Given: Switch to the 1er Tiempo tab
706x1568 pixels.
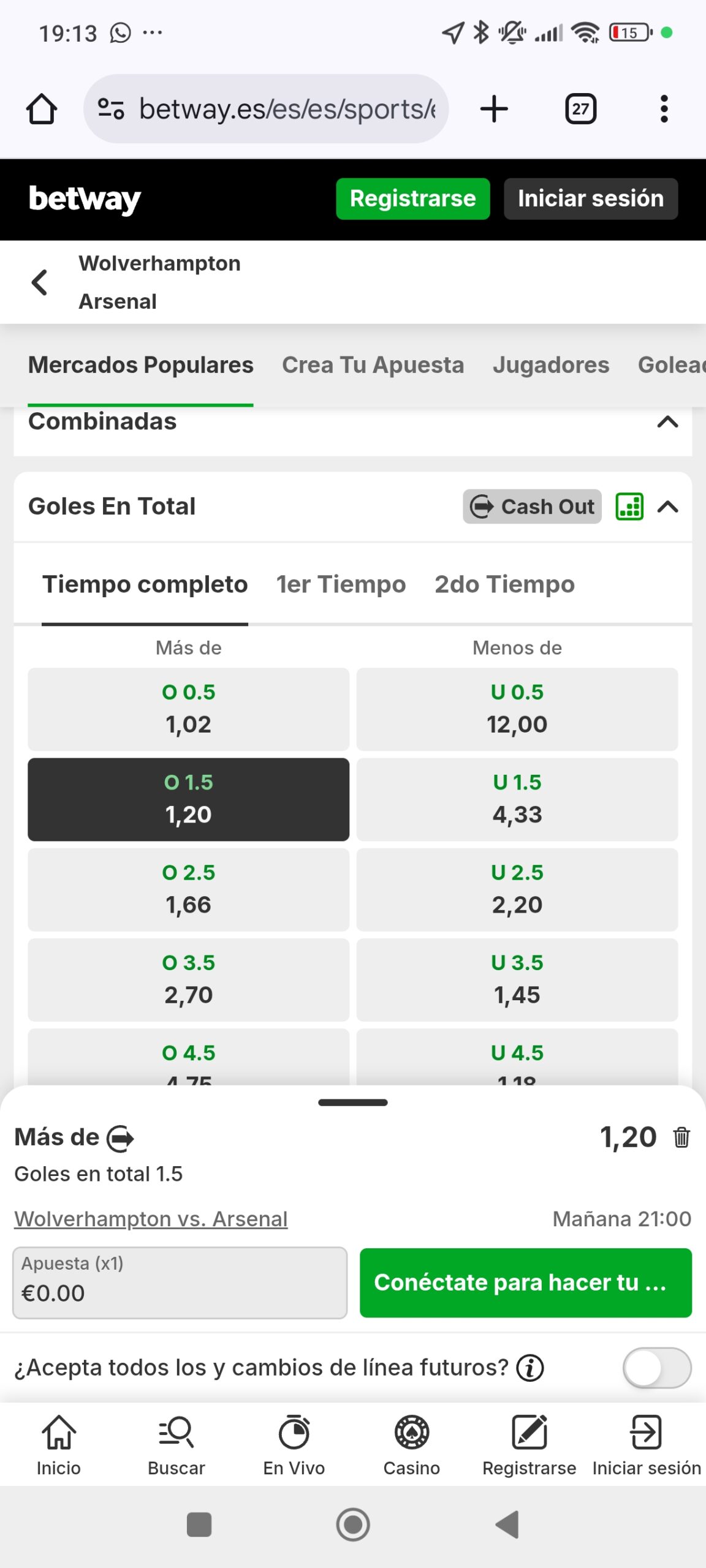Looking at the screenshot, I should 341,584.
